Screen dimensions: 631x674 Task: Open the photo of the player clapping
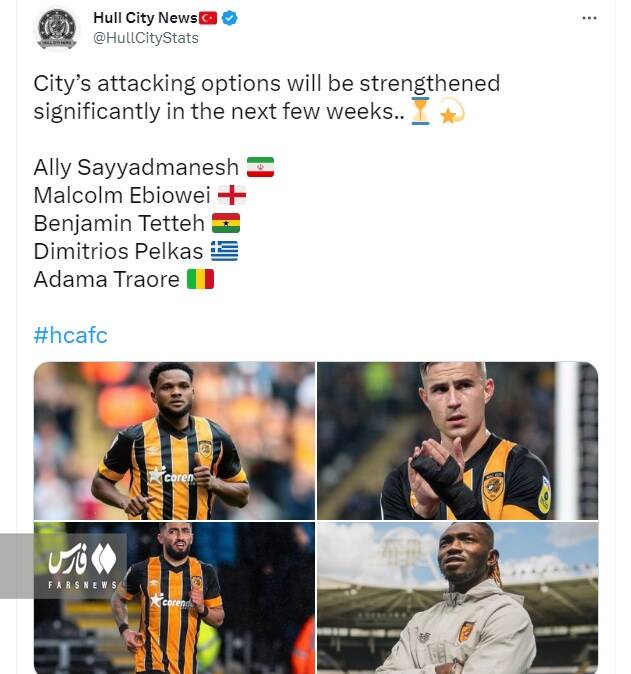(x=457, y=440)
